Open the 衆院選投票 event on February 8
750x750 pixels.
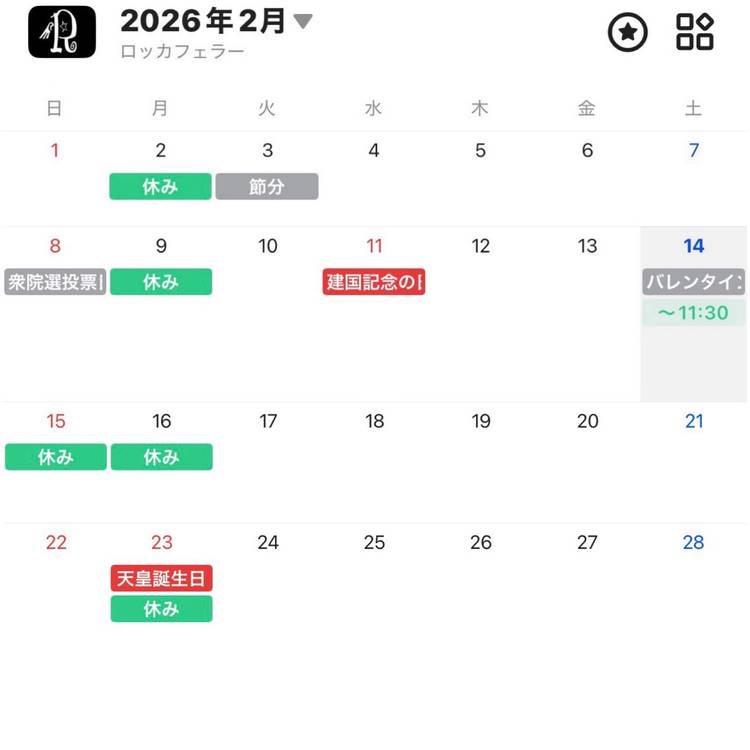[x=55, y=282]
